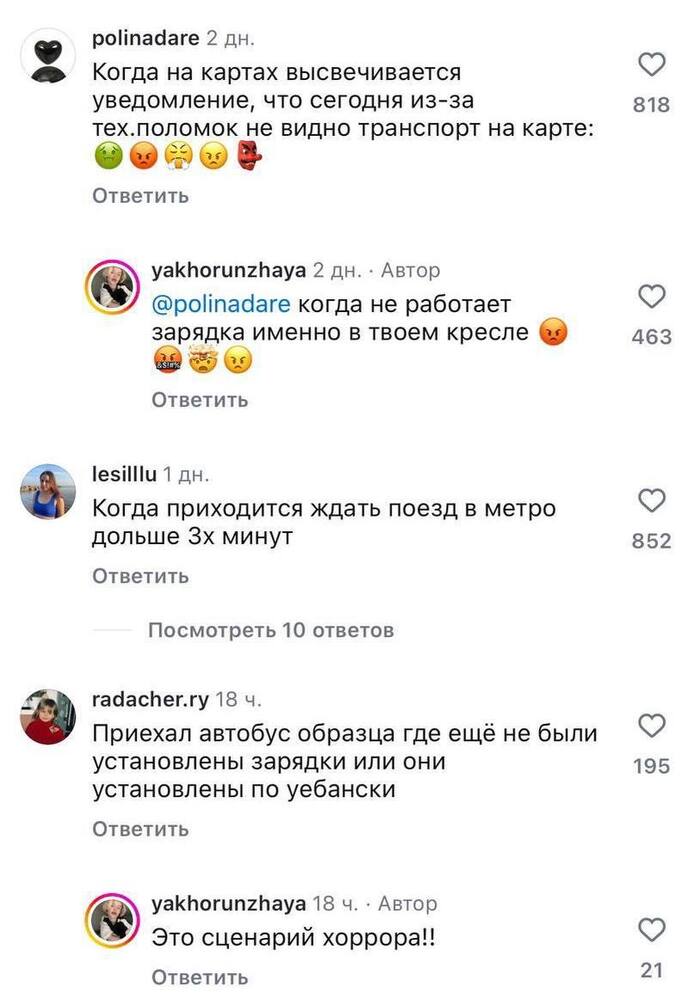Like polinadare's comment about maps notification
This screenshot has width=700, height=999.
651,67
